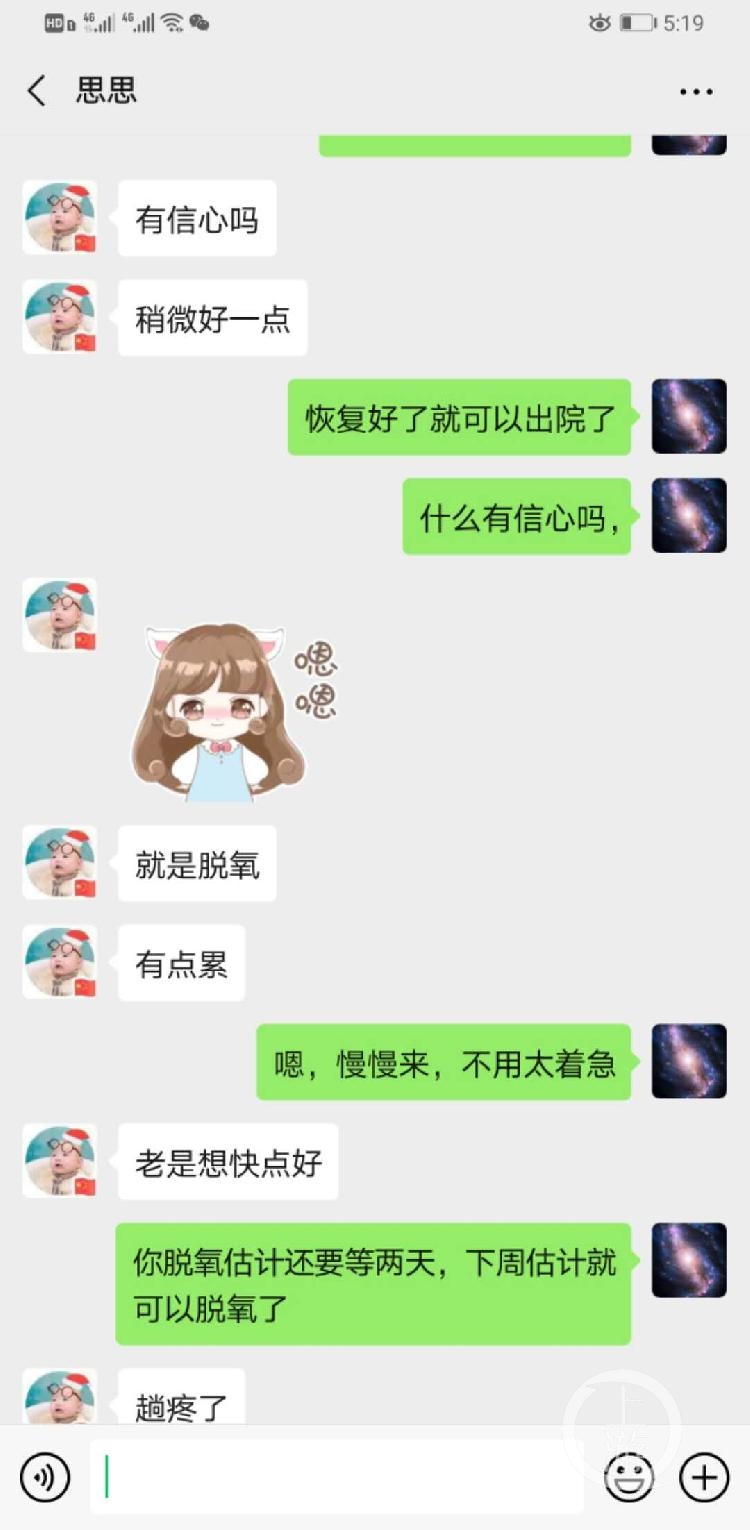Open the emoji sticker panel
750x1530 pixels.
(629, 1477)
